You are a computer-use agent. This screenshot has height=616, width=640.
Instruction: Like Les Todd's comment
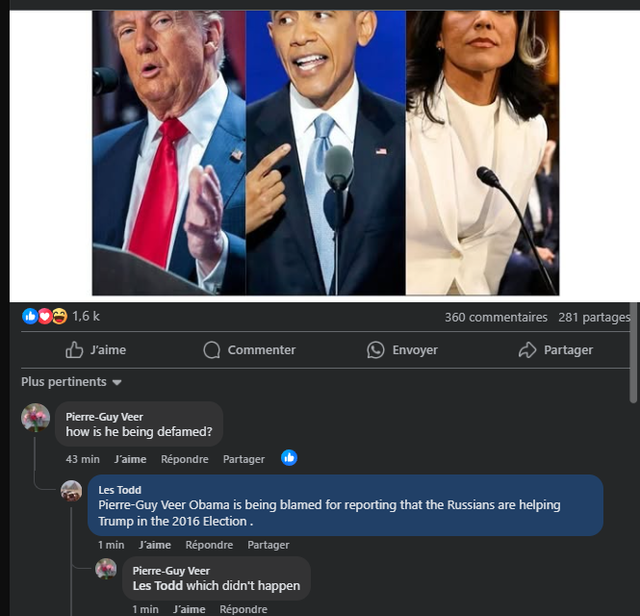154,545
